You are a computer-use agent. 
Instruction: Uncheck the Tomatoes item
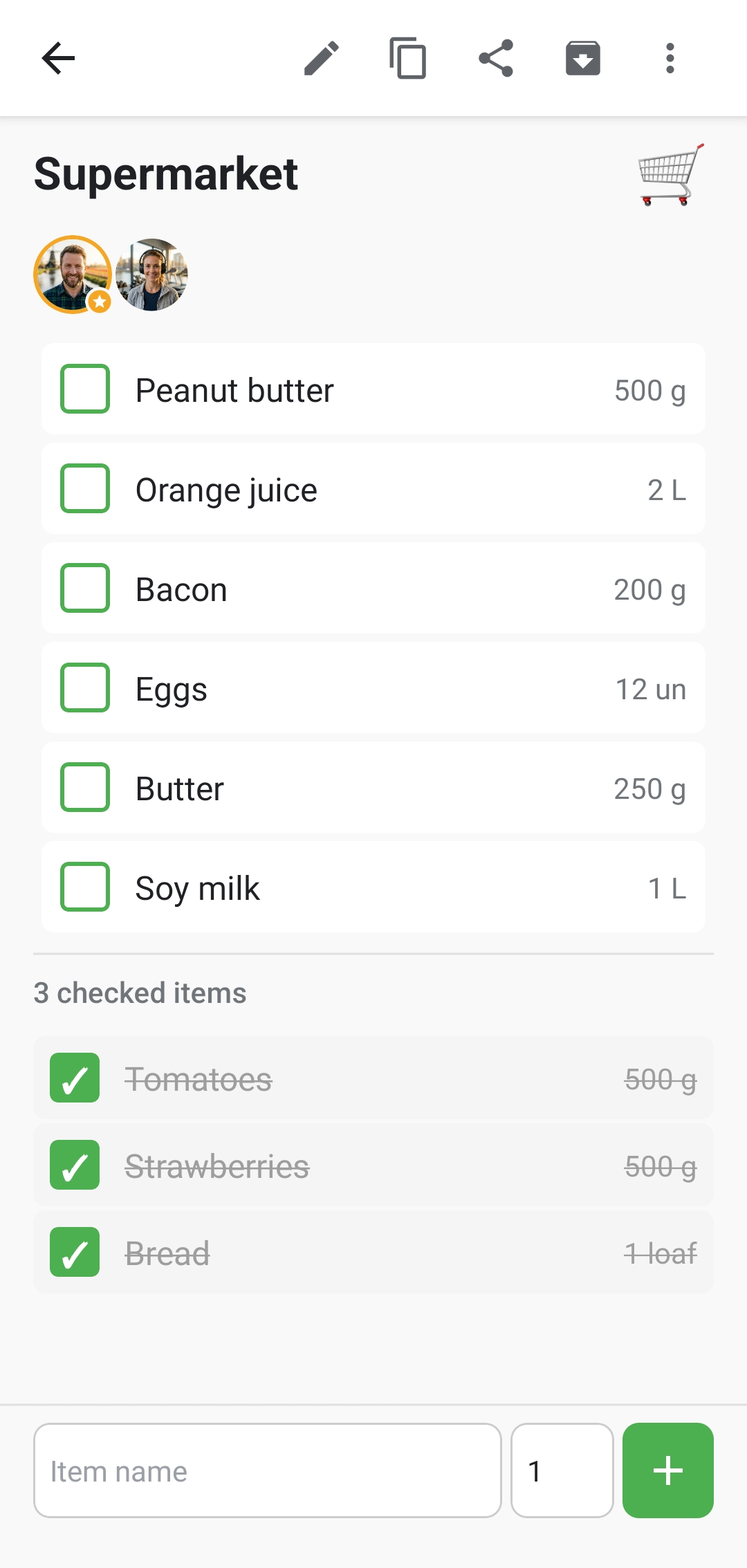point(75,1078)
